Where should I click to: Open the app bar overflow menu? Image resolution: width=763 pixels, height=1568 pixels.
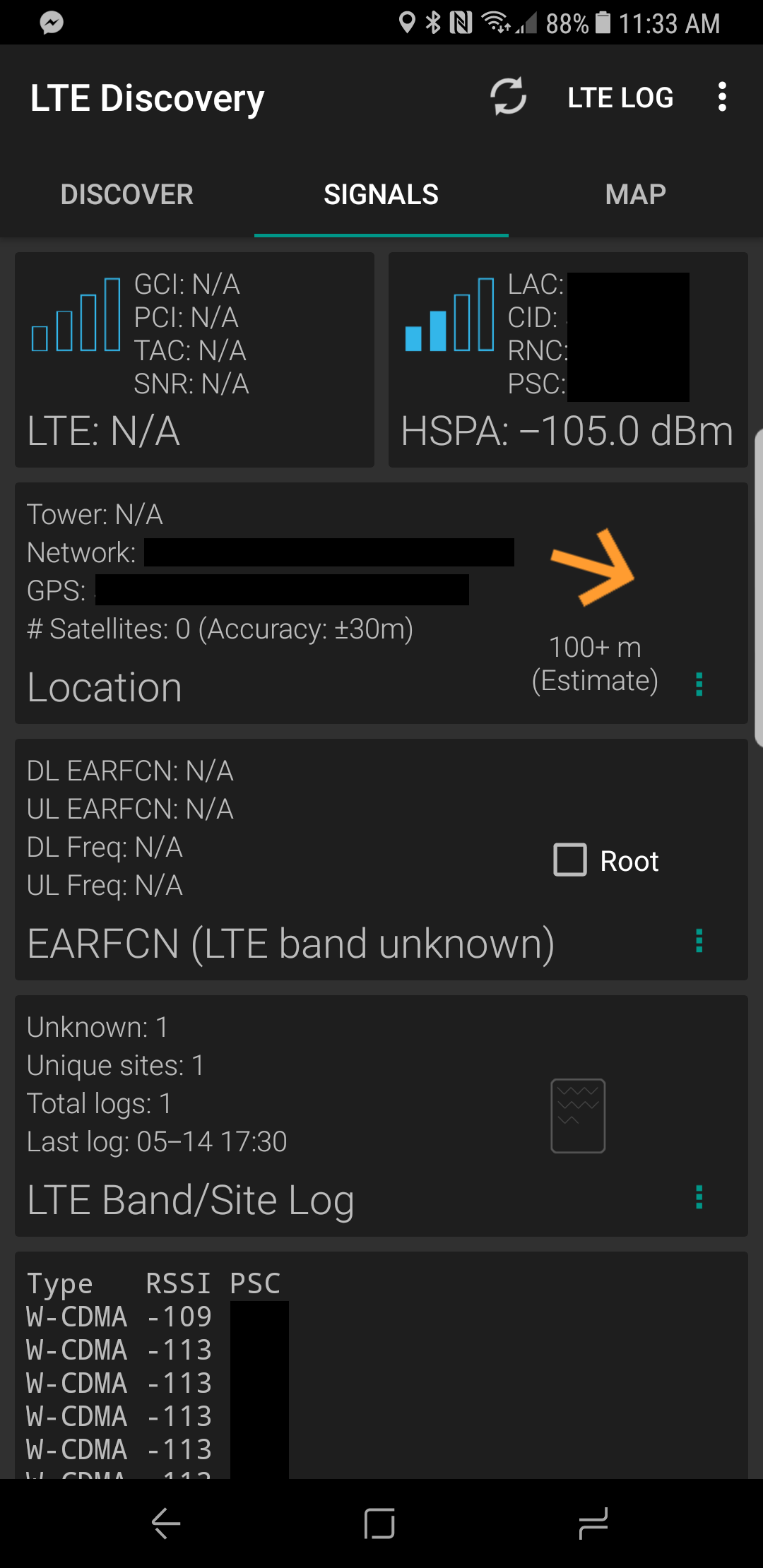(721, 97)
